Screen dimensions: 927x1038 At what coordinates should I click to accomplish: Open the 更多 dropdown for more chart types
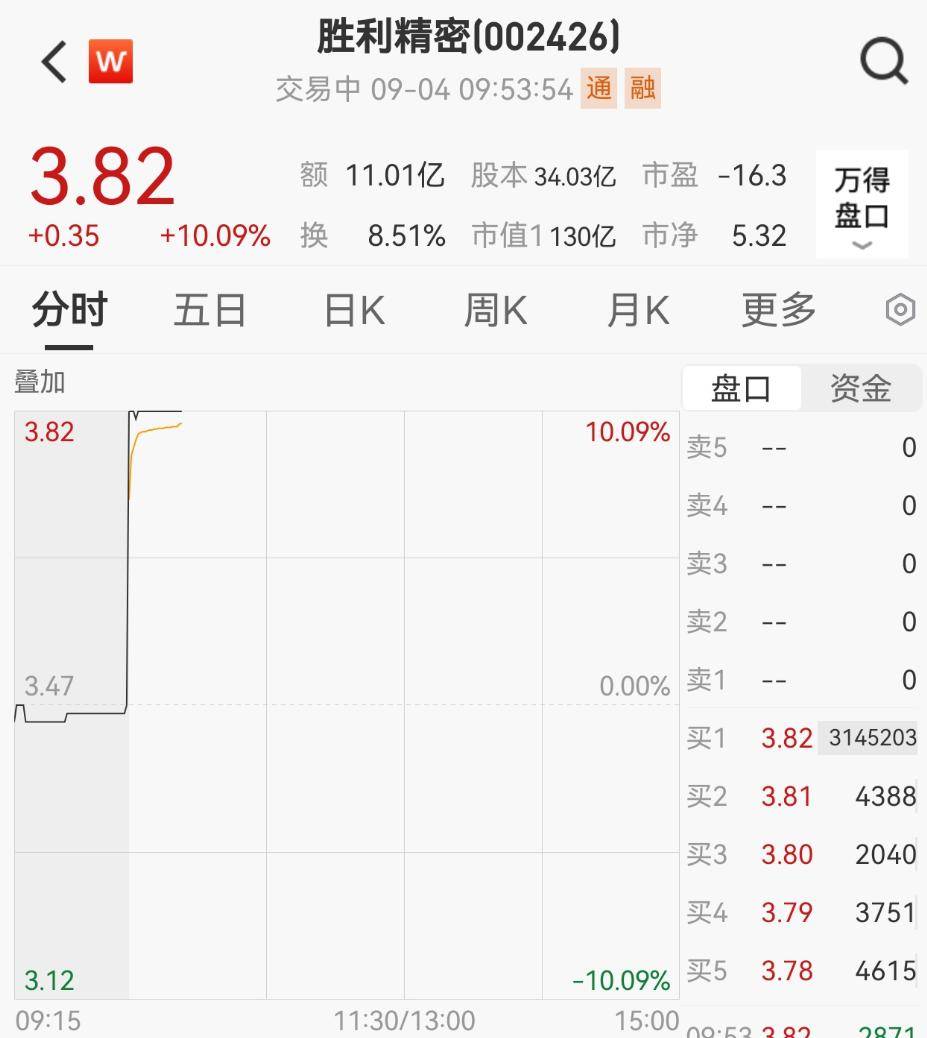click(x=778, y=310)
